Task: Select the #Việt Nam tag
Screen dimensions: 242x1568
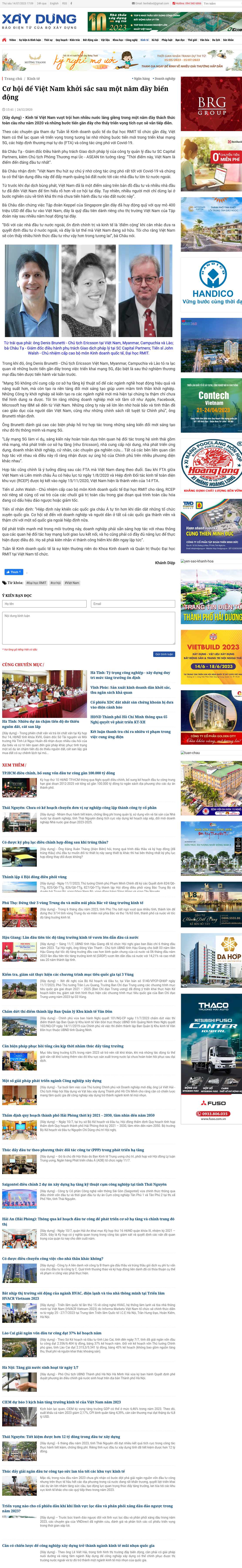Action: (72, 582)
